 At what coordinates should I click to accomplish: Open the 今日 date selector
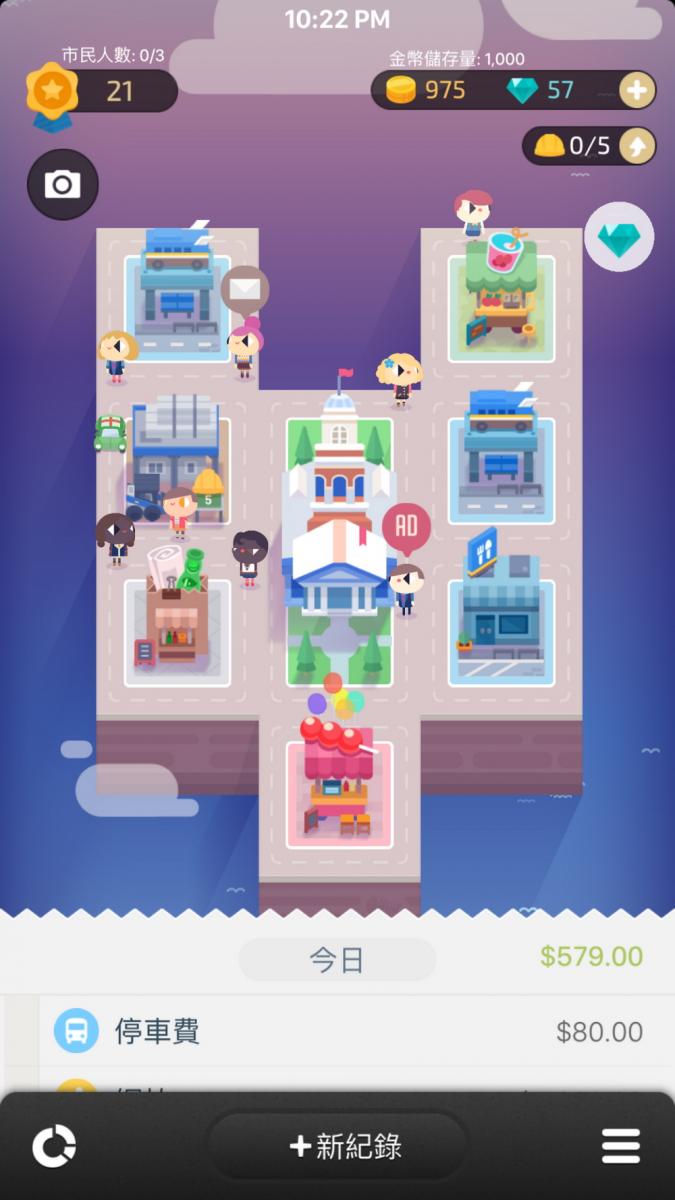[x=337, y=960]
